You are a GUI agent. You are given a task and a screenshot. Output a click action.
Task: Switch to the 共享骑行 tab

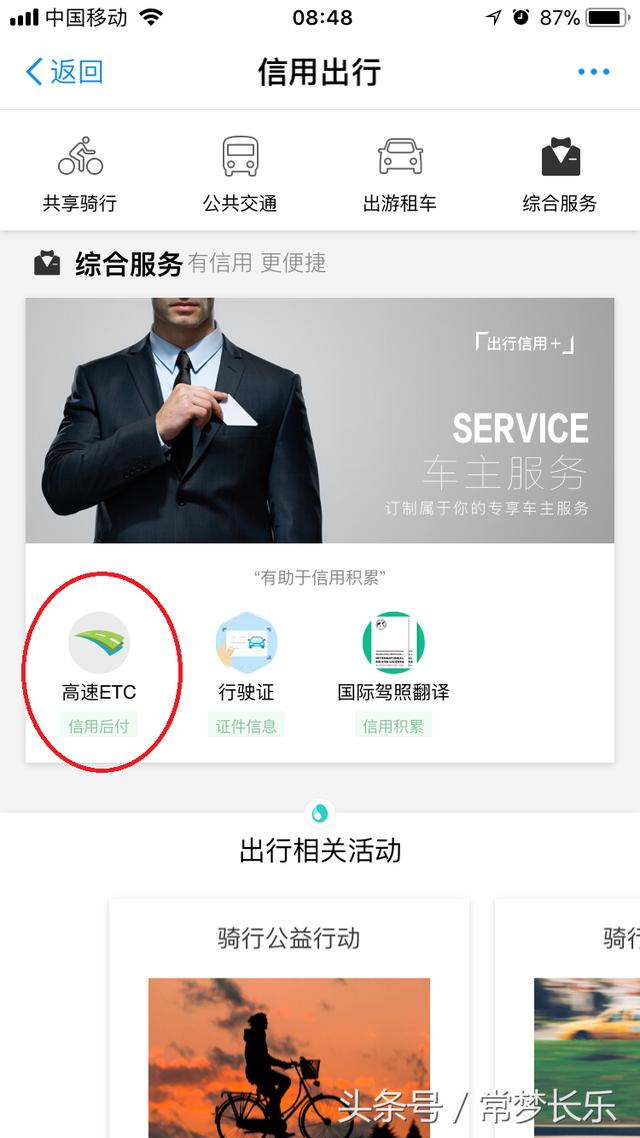tap(80, 174)
